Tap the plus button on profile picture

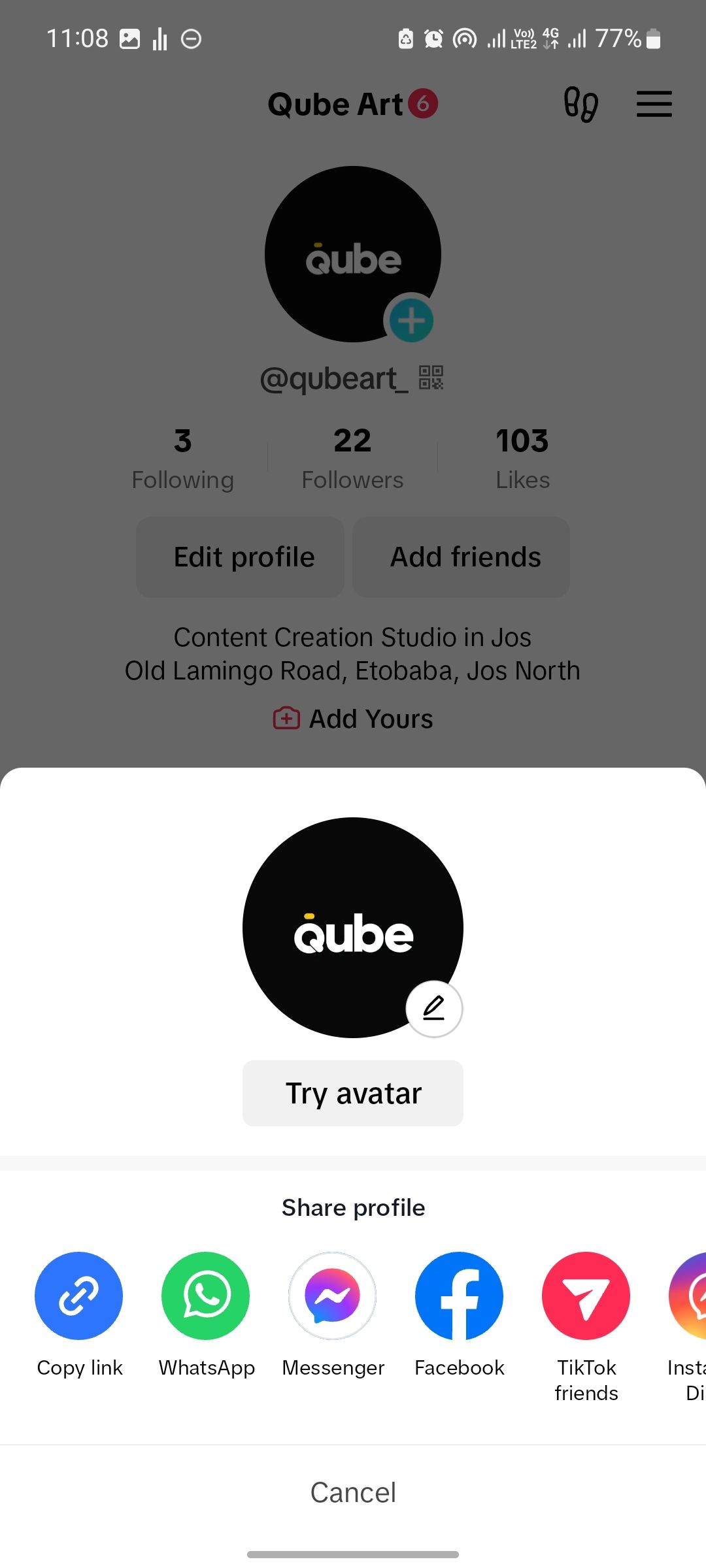(411, 321)
